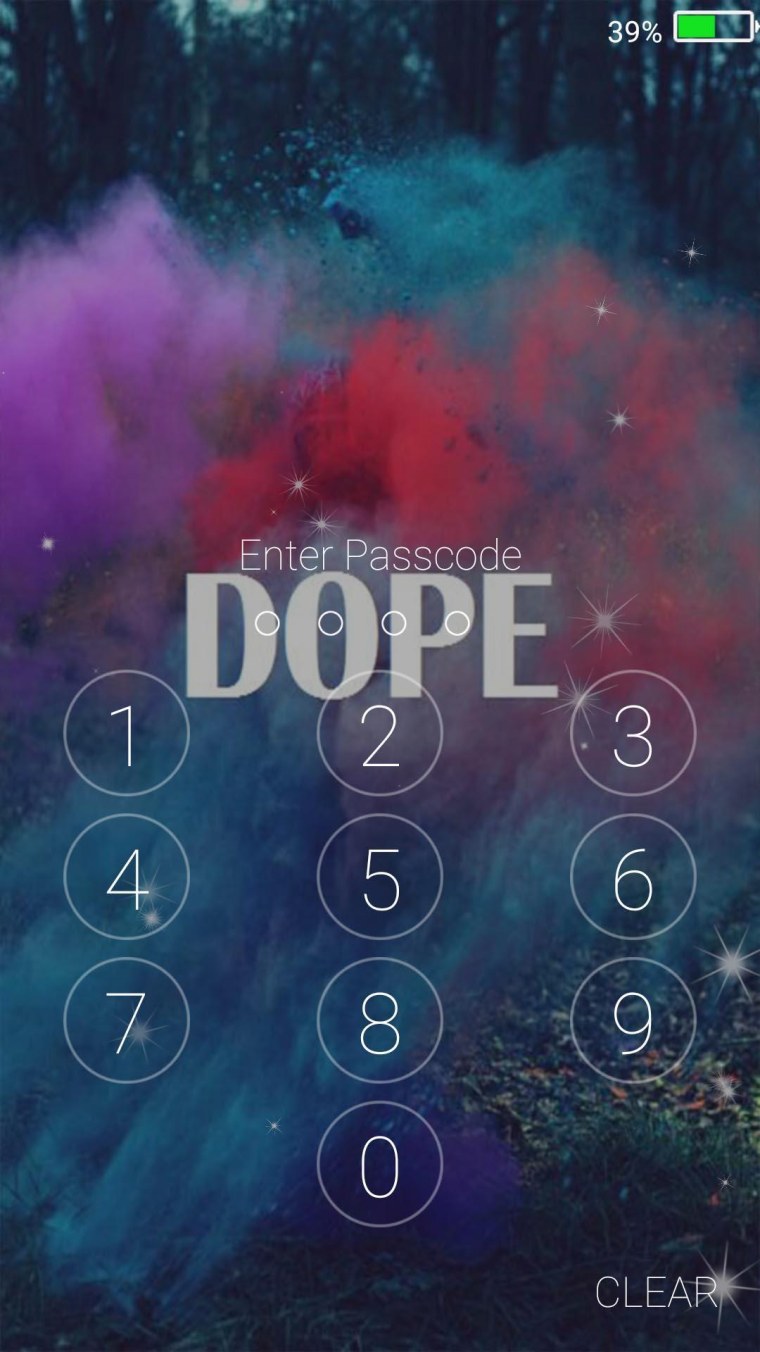Tap digit 1 on the passcode keypad
Viewport: 760px width, 1352px height.
[x=126, y=733]
